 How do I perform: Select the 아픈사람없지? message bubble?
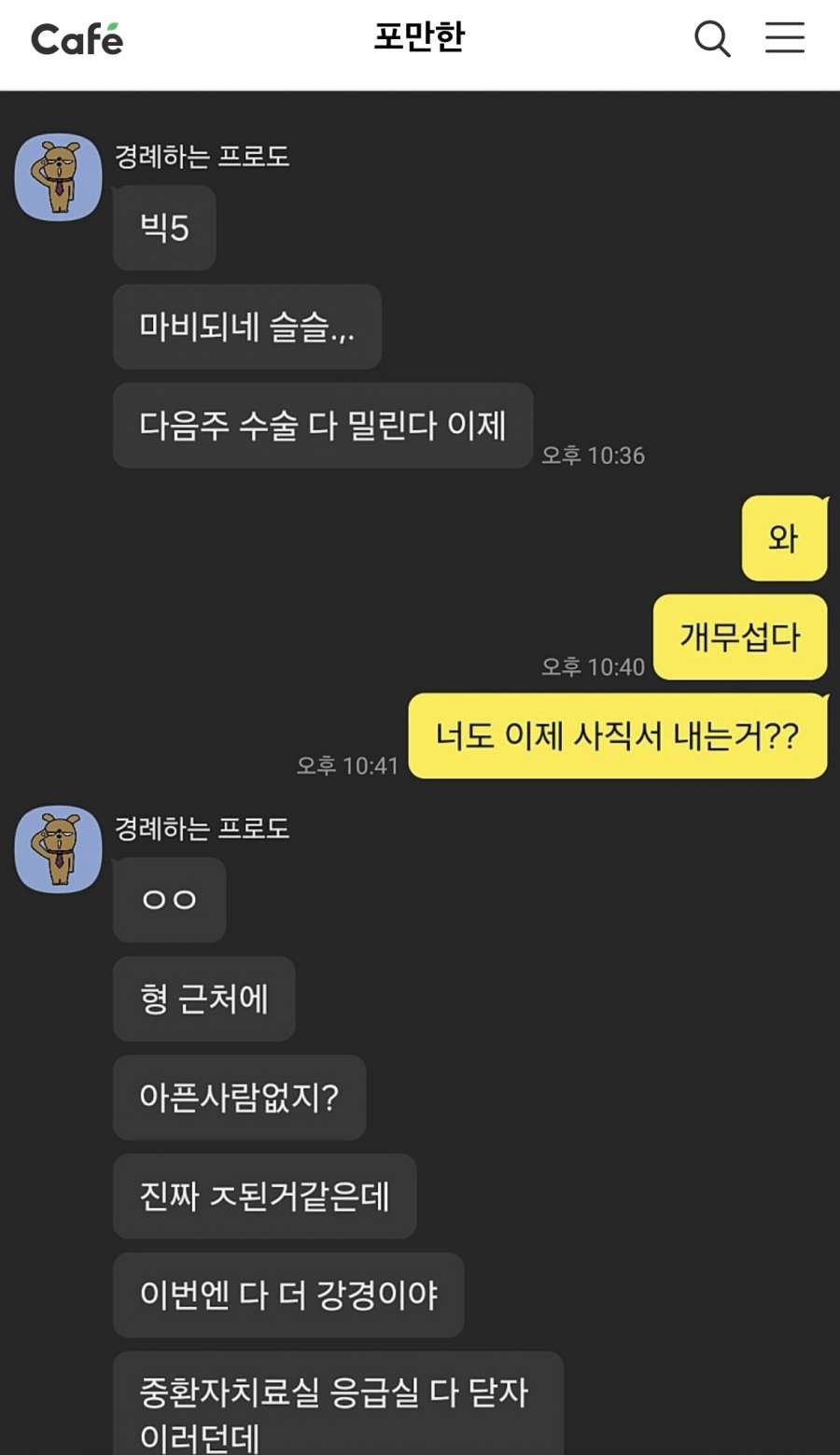[x=239, y=1098]
